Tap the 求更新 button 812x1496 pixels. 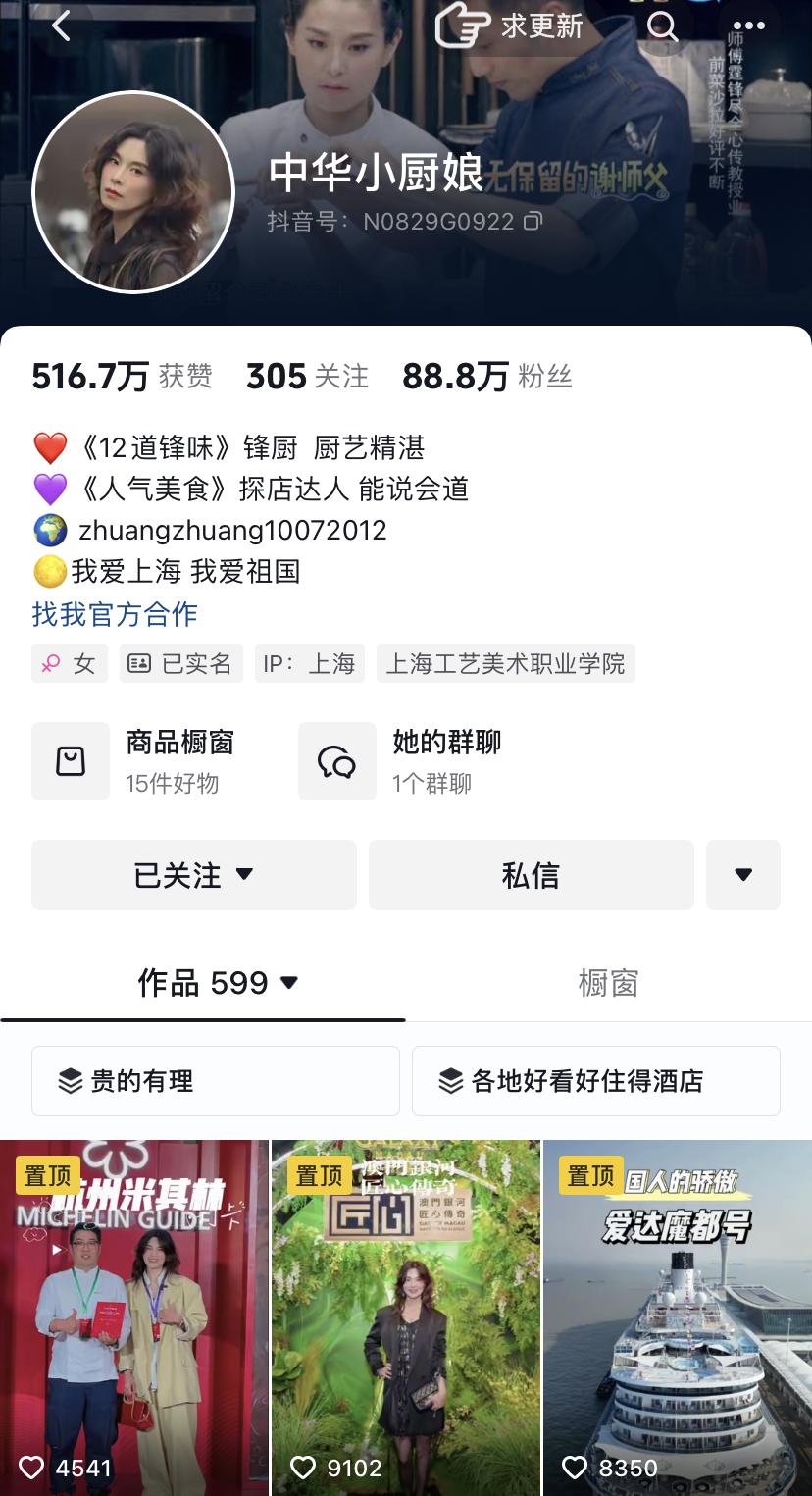pyautogui.click(x=510, y=26)
